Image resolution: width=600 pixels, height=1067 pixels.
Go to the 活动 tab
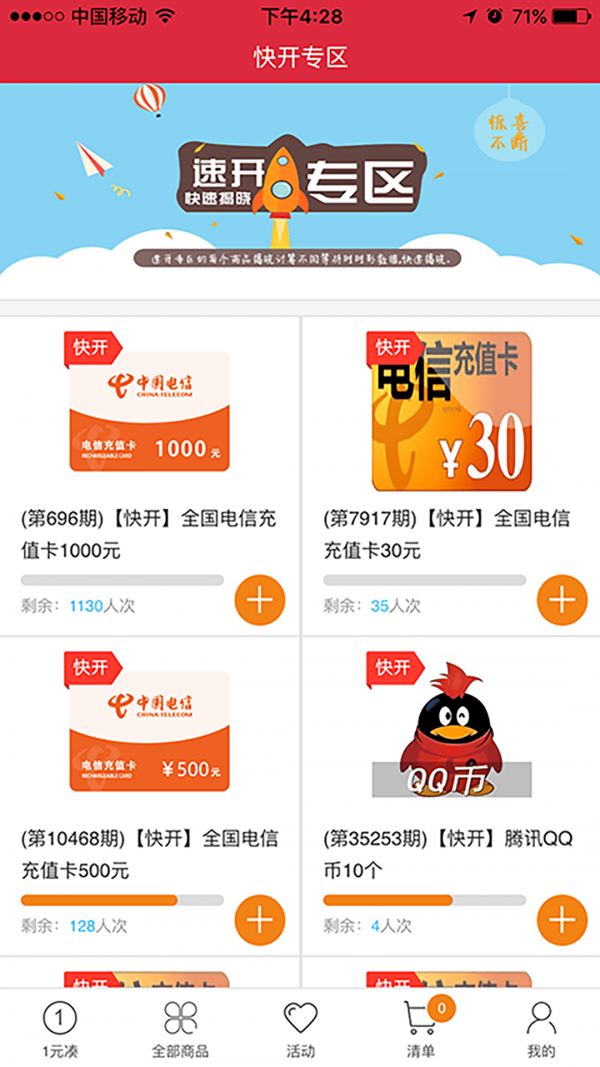coord(300,1030)
